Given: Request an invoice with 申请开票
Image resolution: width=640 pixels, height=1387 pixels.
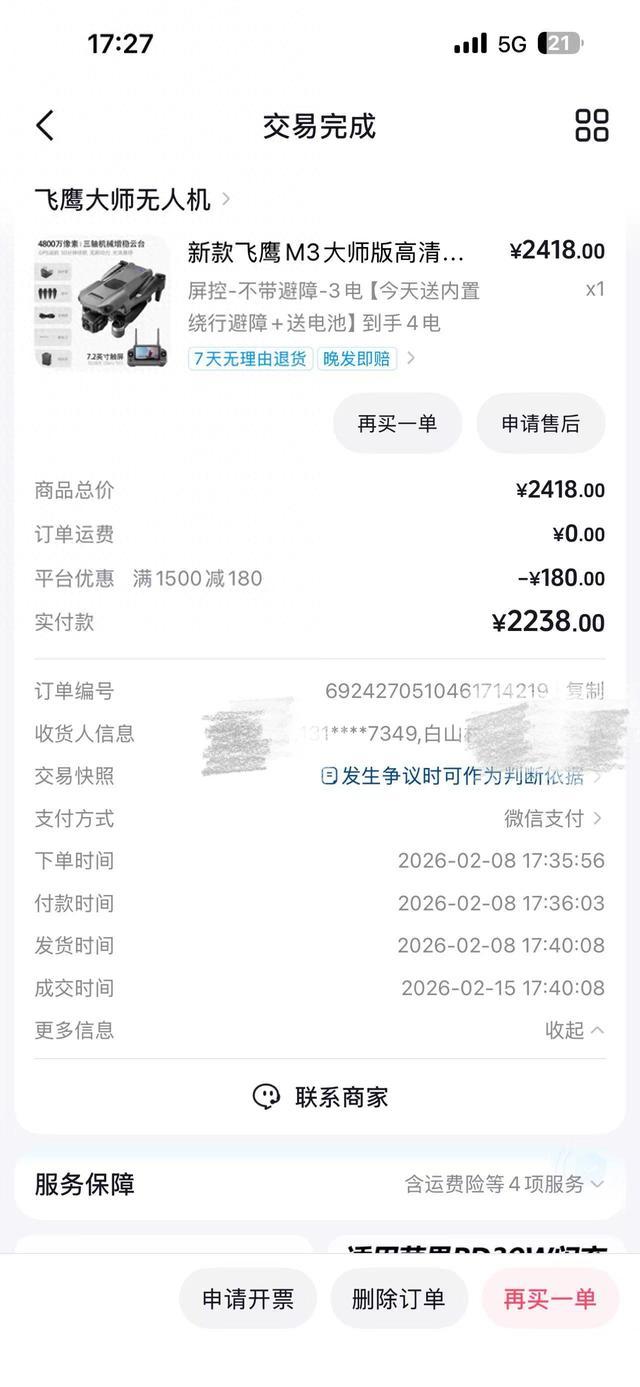Looking at the screenshot, I should click(x=248, y=1299).
